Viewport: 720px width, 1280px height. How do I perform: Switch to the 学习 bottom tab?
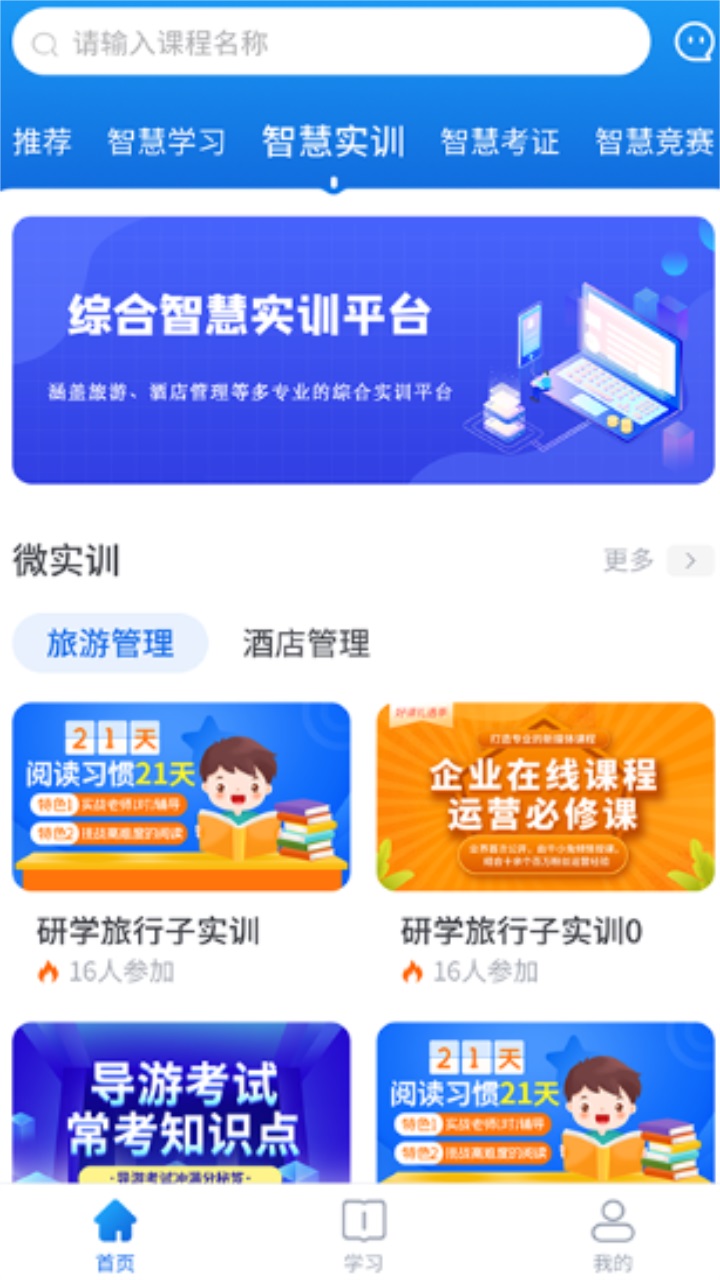(x=363, y=1235)
